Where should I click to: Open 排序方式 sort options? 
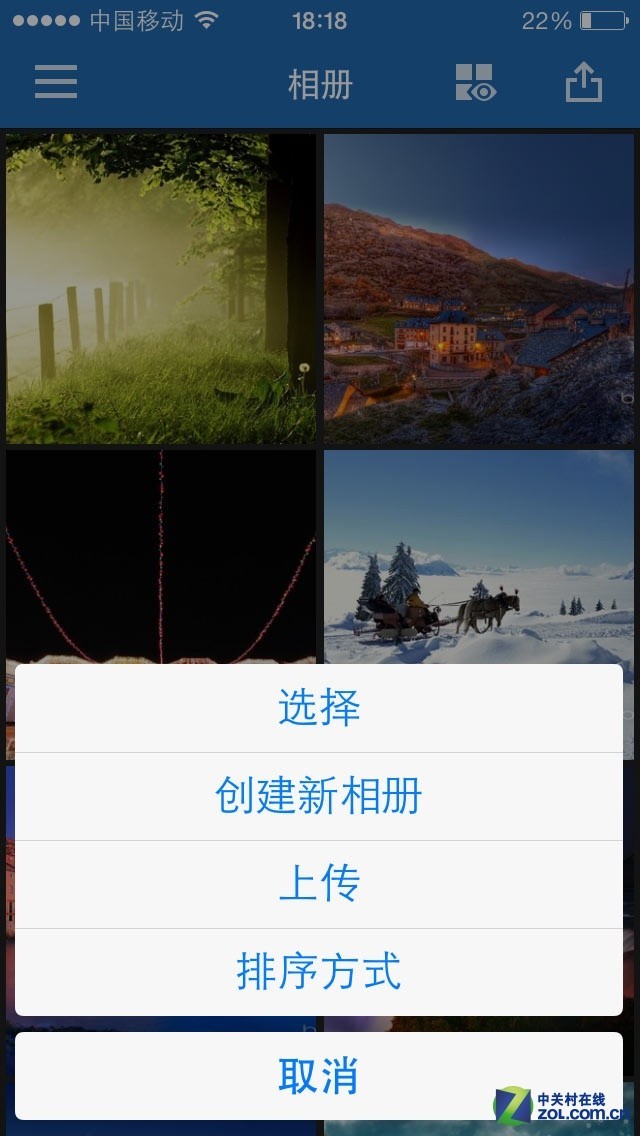319,972
